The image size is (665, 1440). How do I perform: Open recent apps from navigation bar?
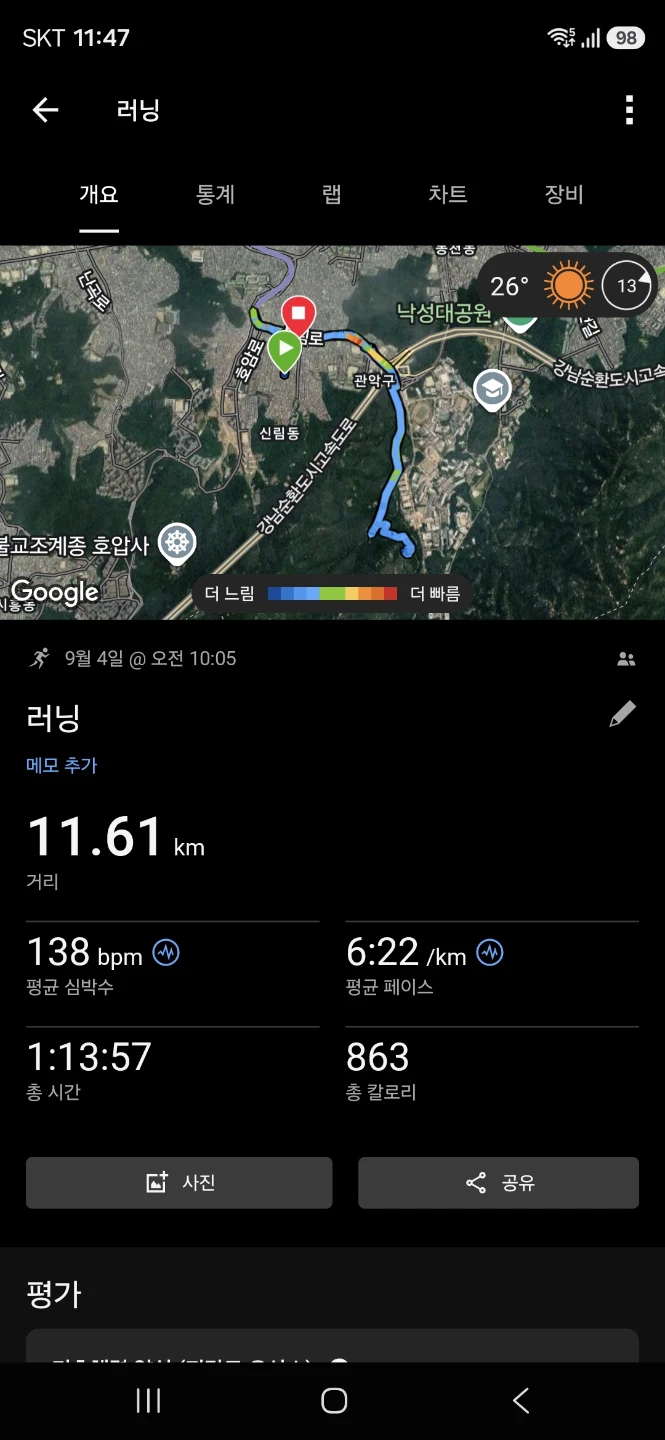click(148, 1401)
